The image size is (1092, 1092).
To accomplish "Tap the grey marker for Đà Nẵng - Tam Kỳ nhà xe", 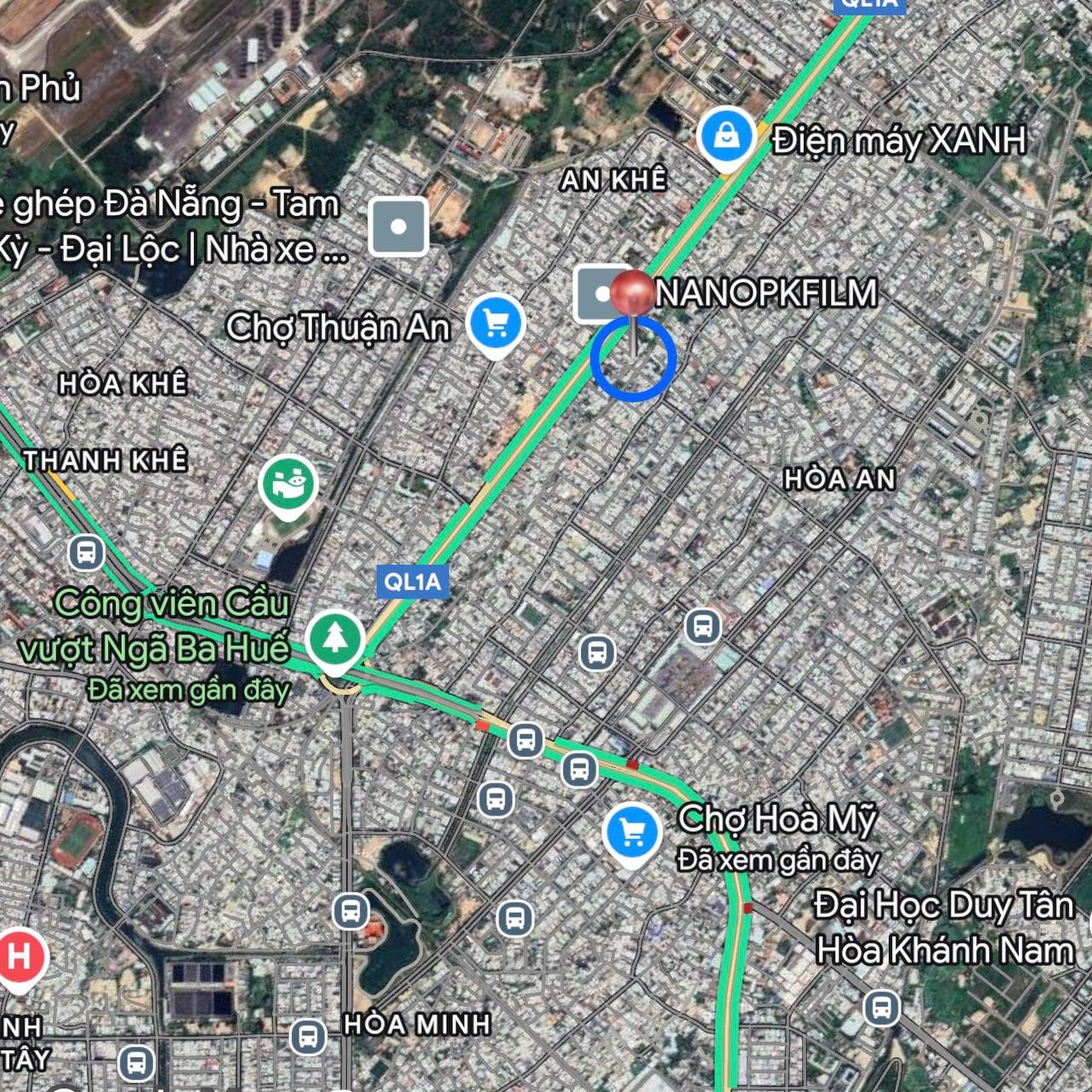I will (x=398, y=227).
